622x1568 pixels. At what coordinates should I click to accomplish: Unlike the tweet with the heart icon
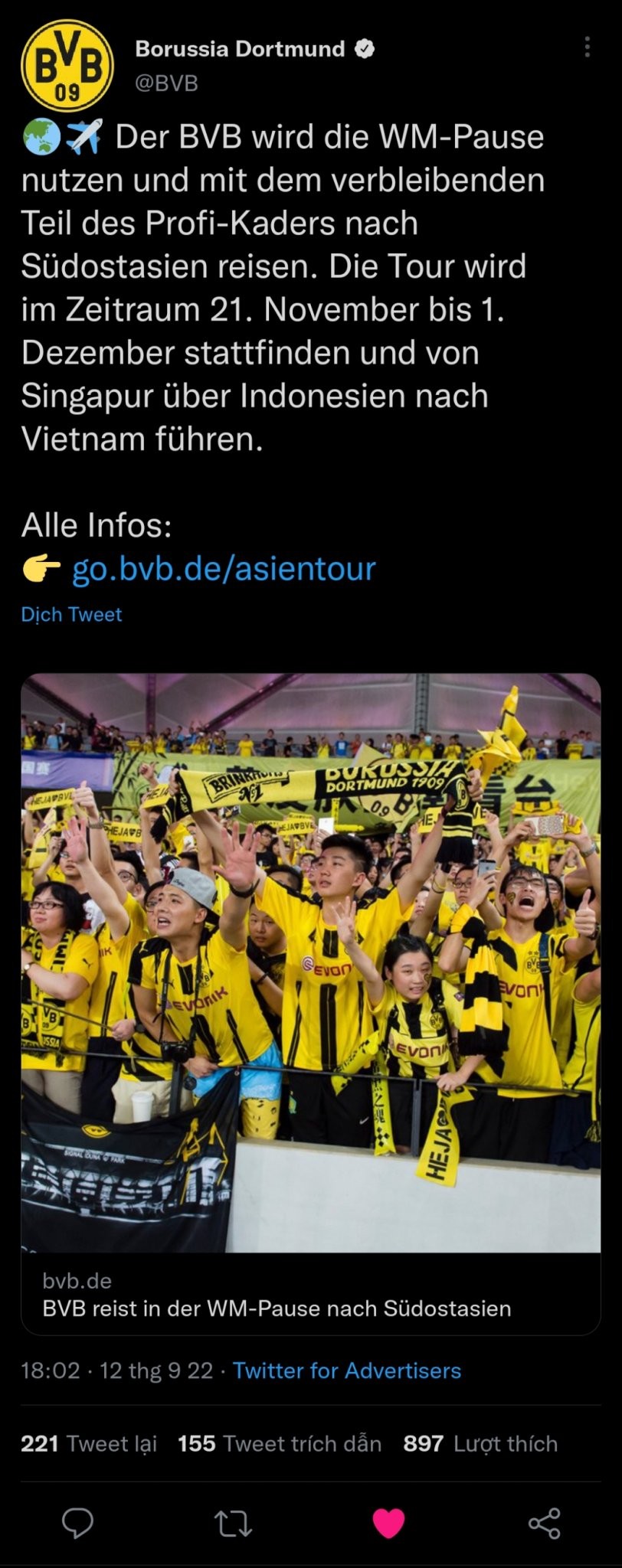tap(388, 1523)
